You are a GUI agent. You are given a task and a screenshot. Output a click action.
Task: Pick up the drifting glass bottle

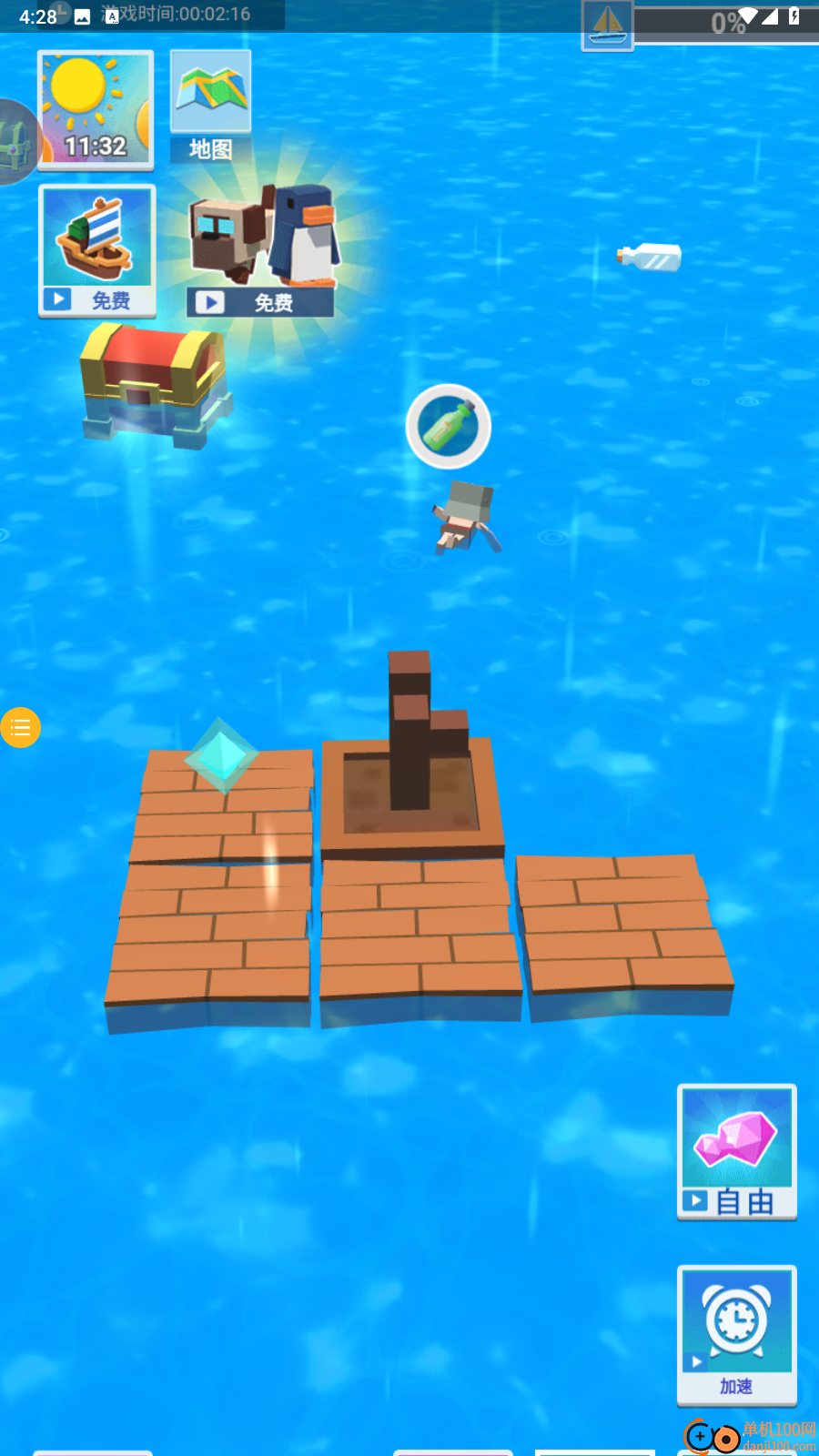652,258
